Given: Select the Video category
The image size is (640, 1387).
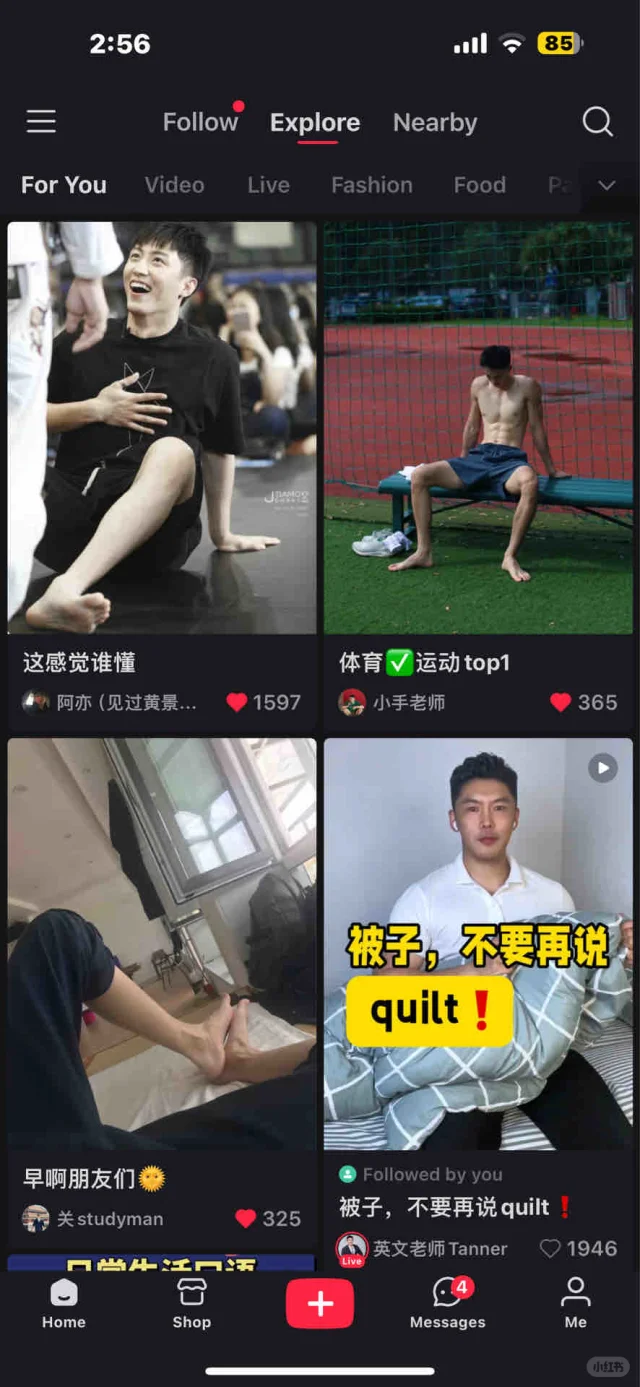Looking at the screenshot, I should 174,185.
